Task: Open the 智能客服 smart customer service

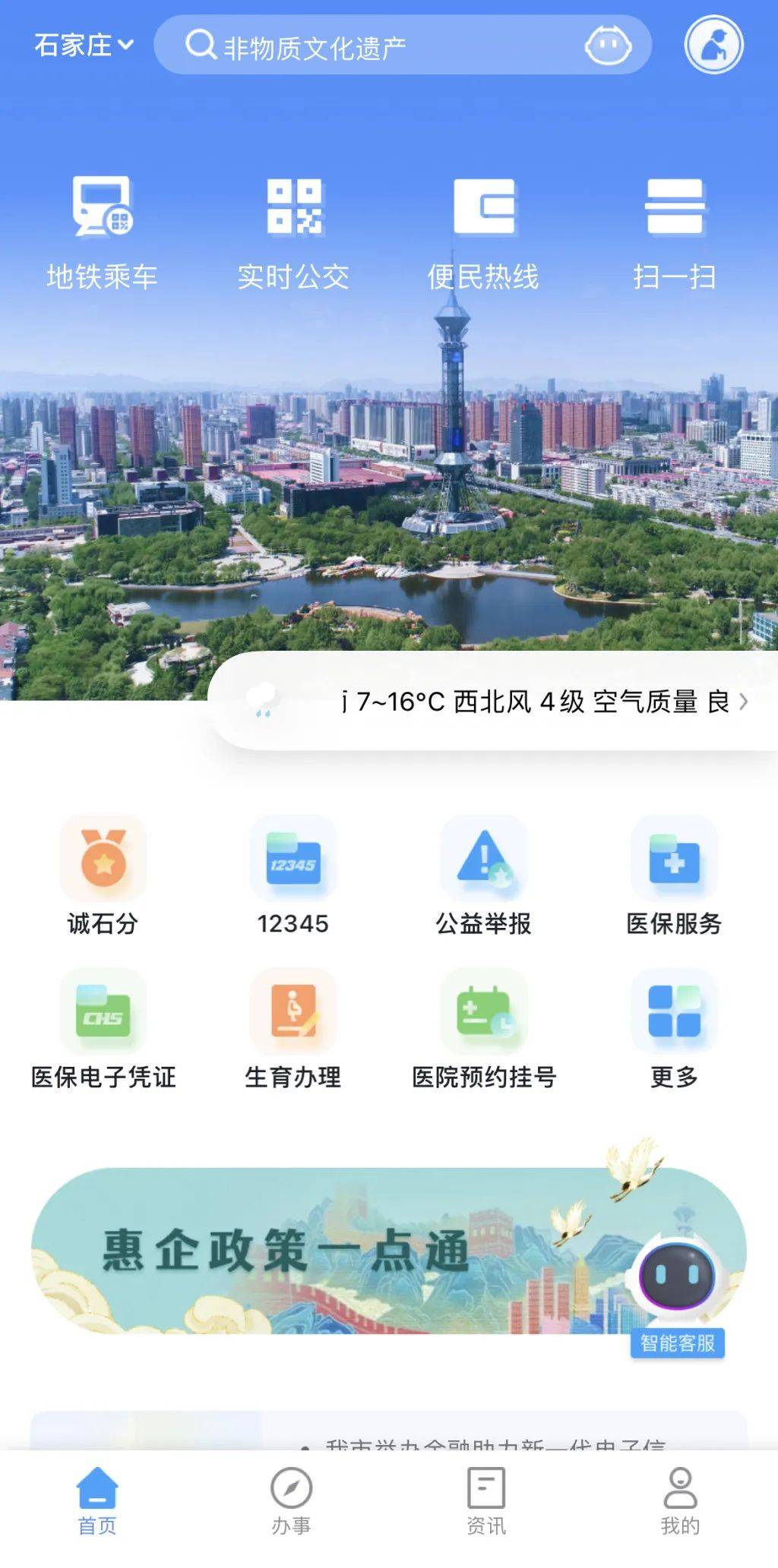Action: pos(678,1272)
